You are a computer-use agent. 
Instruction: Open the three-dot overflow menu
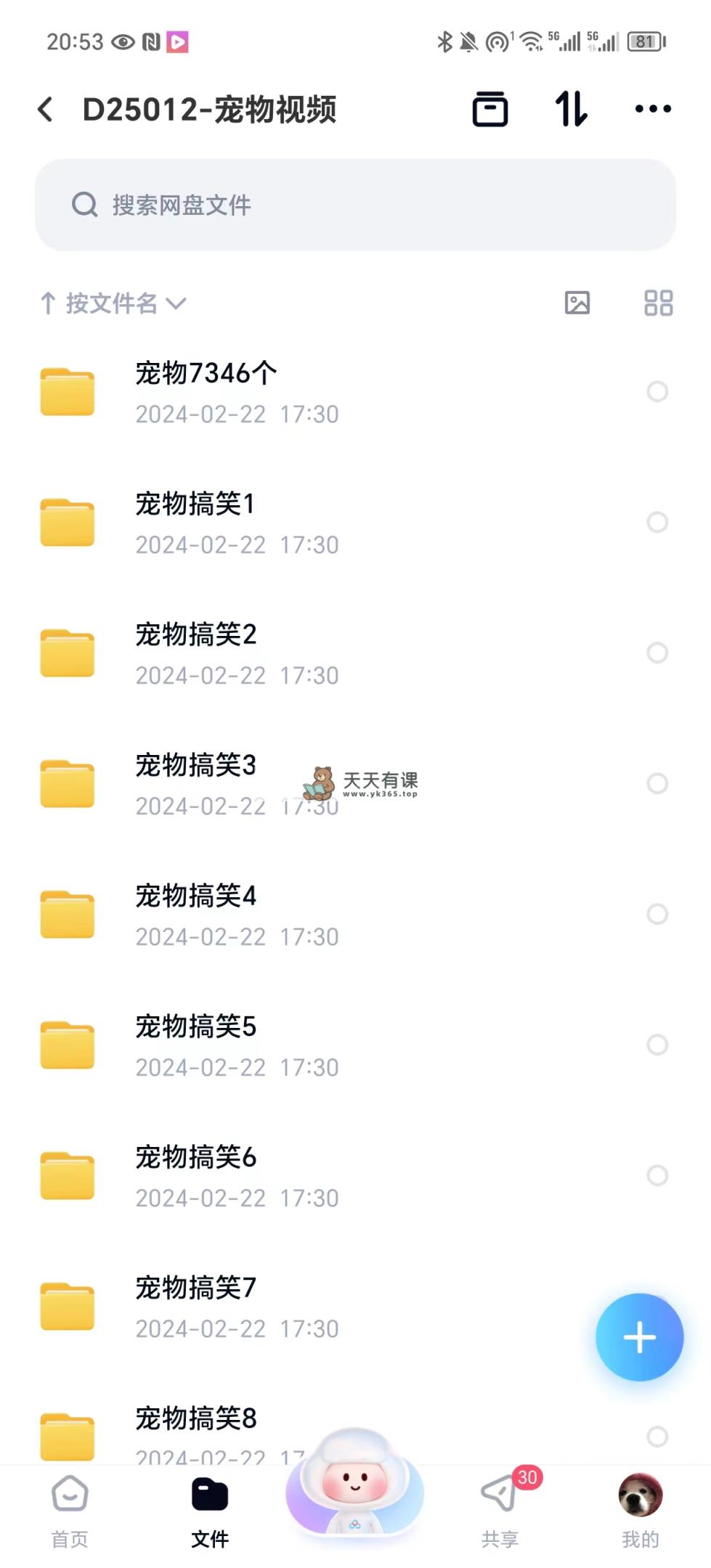click(x=652, y=110)
